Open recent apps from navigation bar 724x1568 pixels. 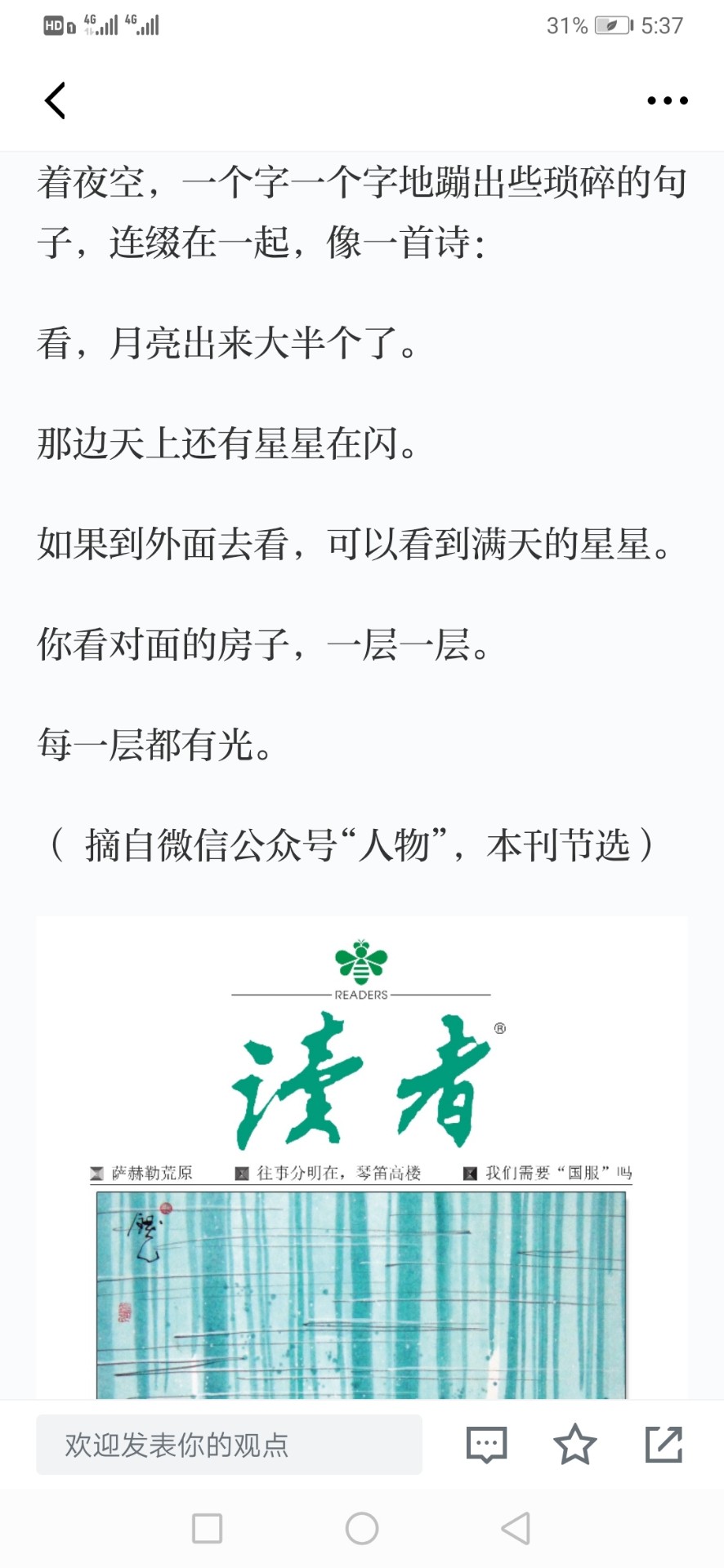(x=207, y=1528)
